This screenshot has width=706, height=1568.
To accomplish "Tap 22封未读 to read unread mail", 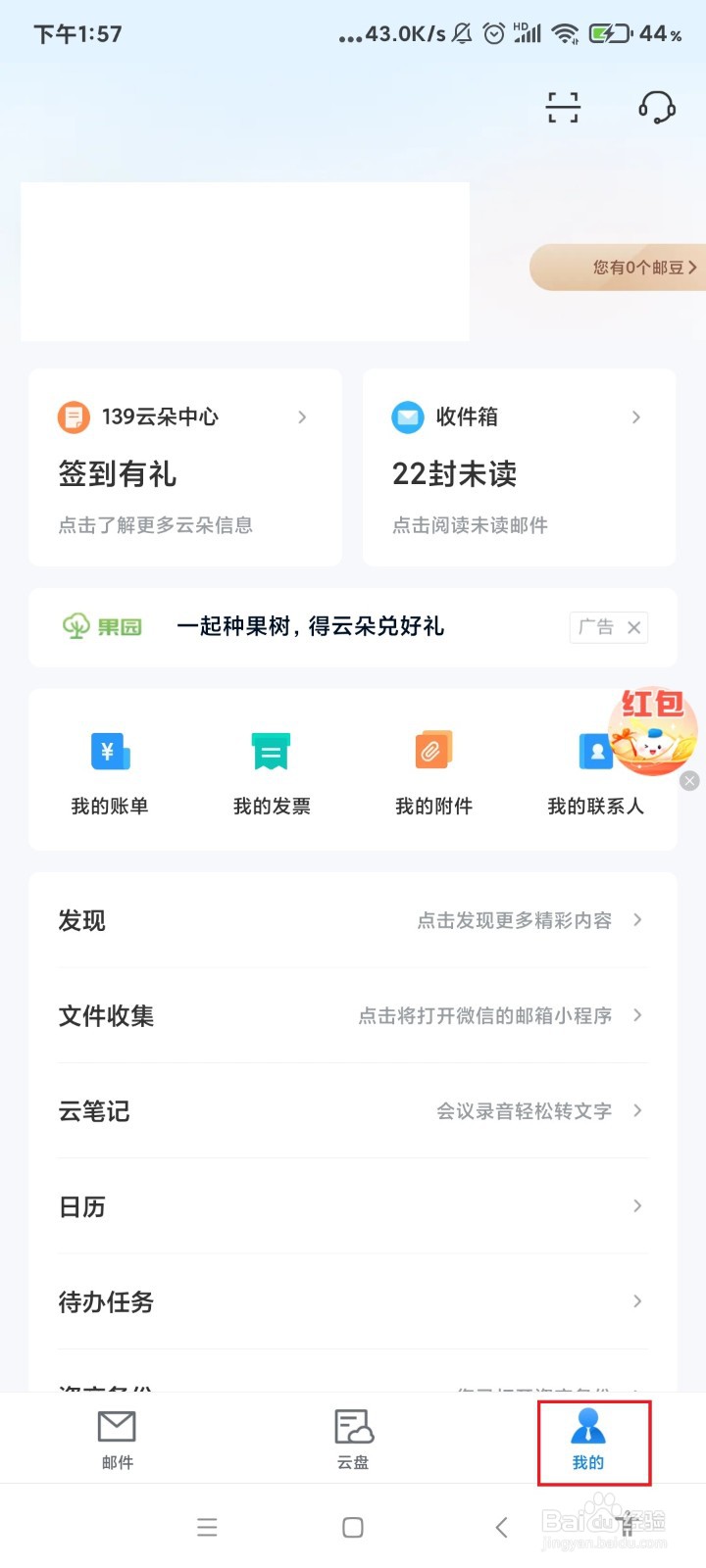I will pos(454,474).
